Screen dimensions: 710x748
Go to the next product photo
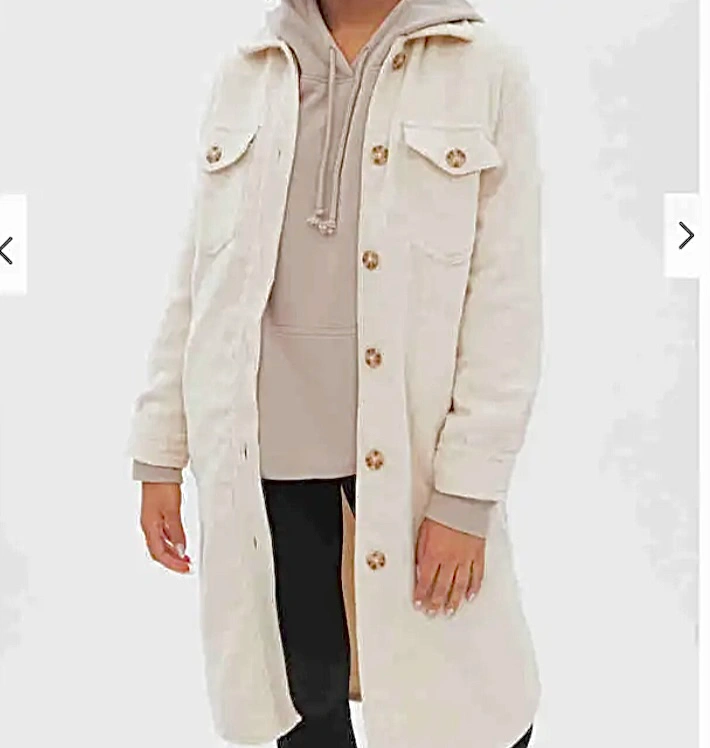(x=685, y=236)
